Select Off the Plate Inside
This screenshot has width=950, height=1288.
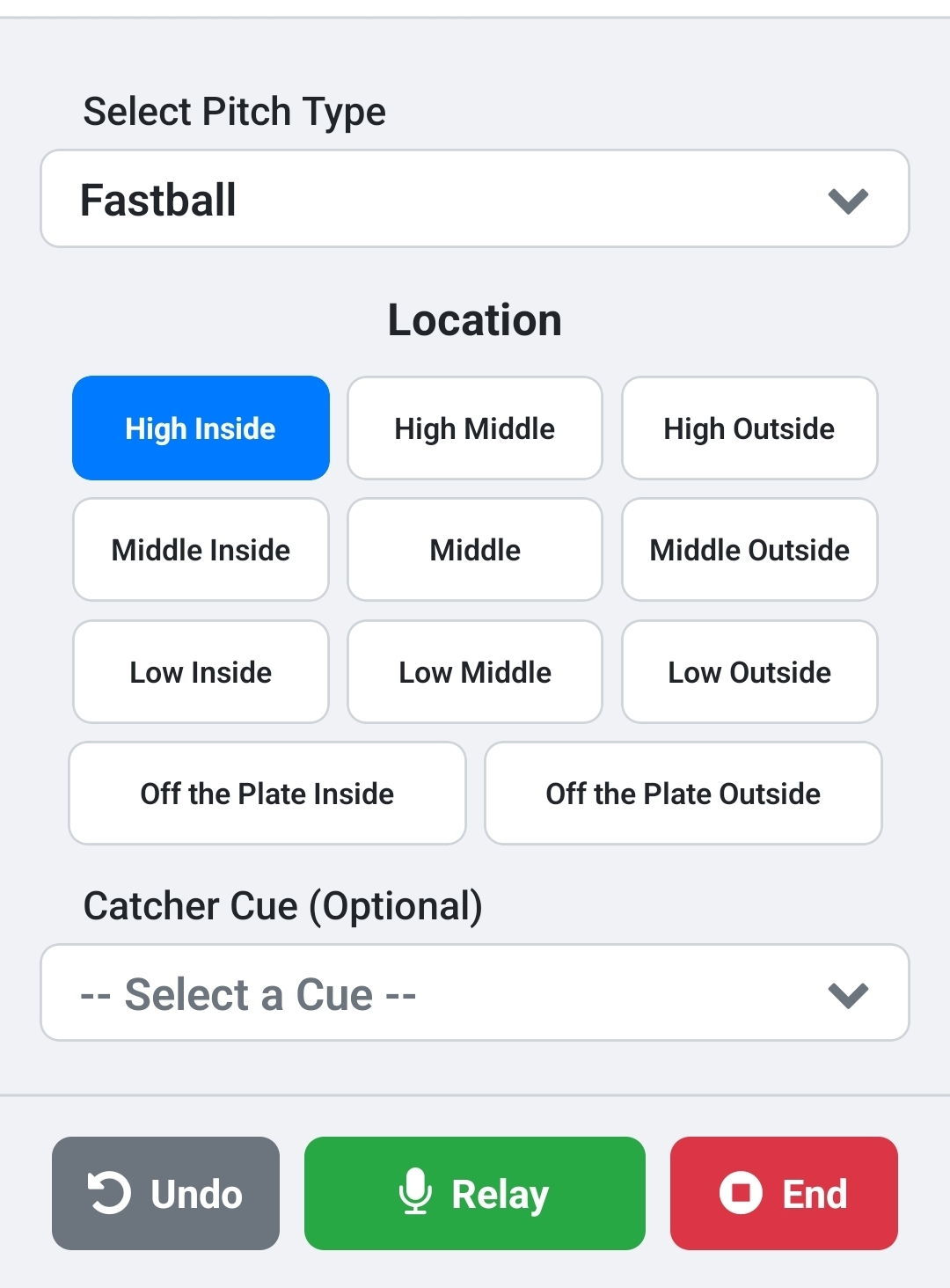(267, 794)
